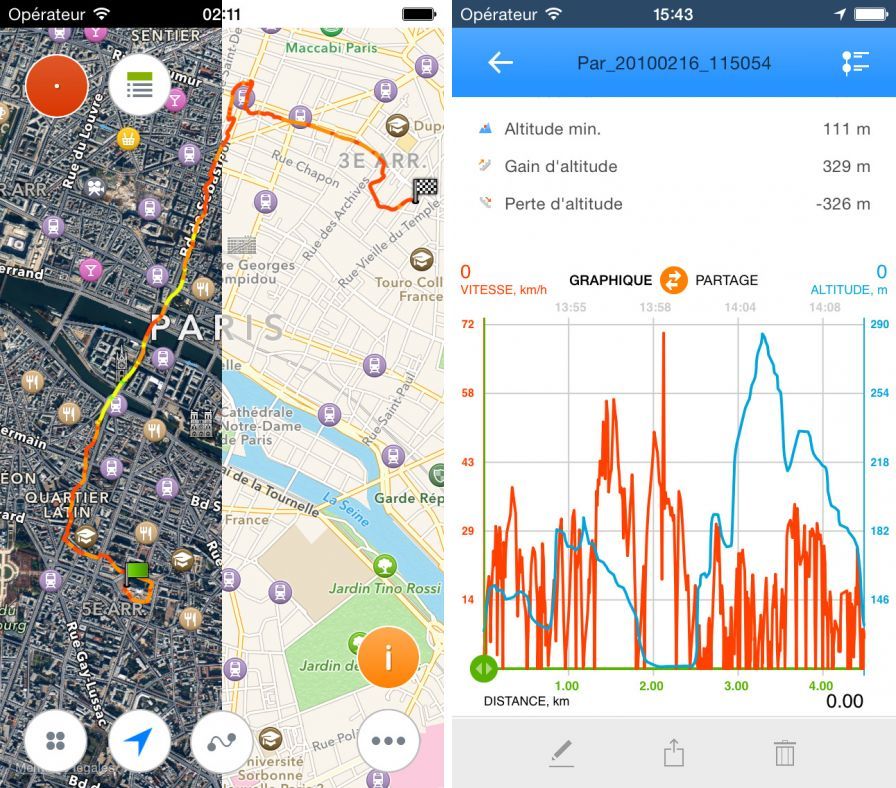Screen dimensions: 896x788
Task: Switch between Graphique and Partage
Action: pyautogui.click(x=674, y=280)
